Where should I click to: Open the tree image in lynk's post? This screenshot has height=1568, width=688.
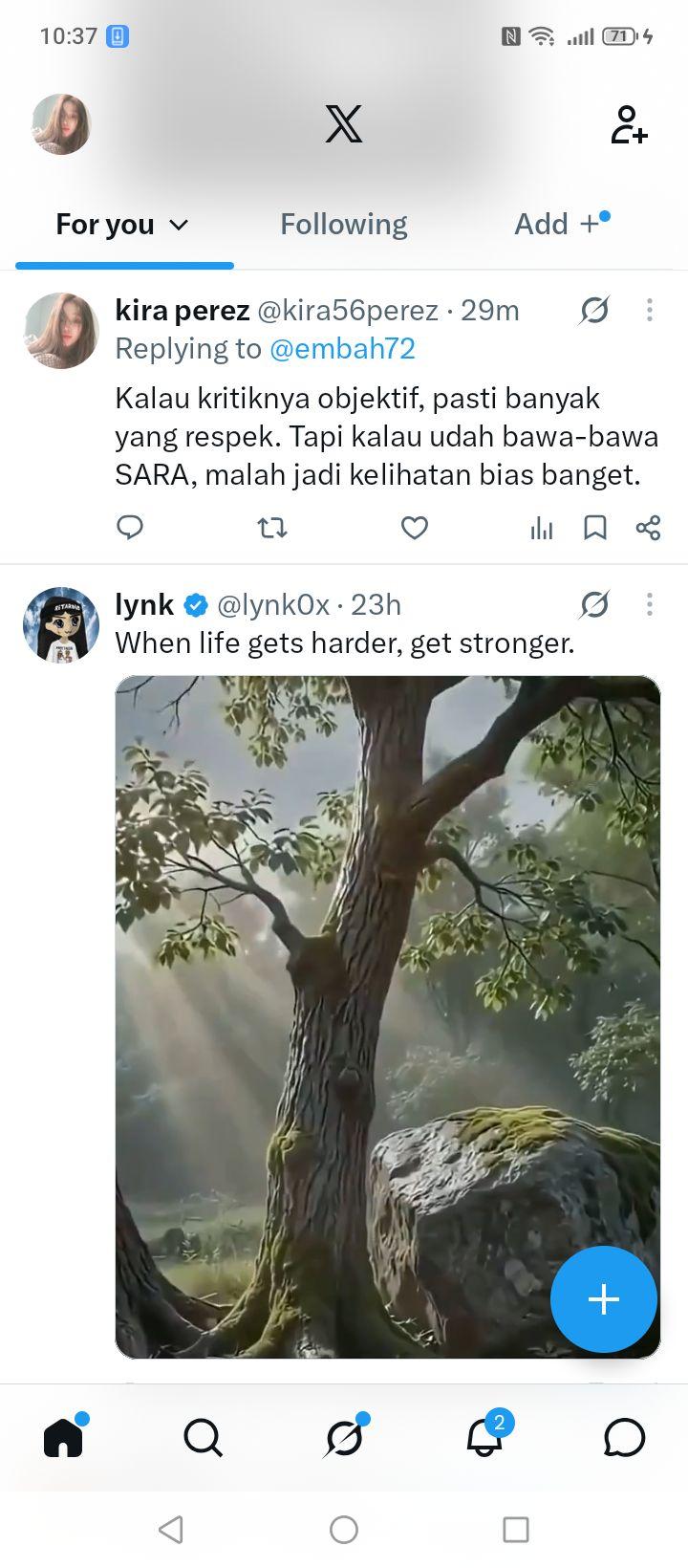388,1016
